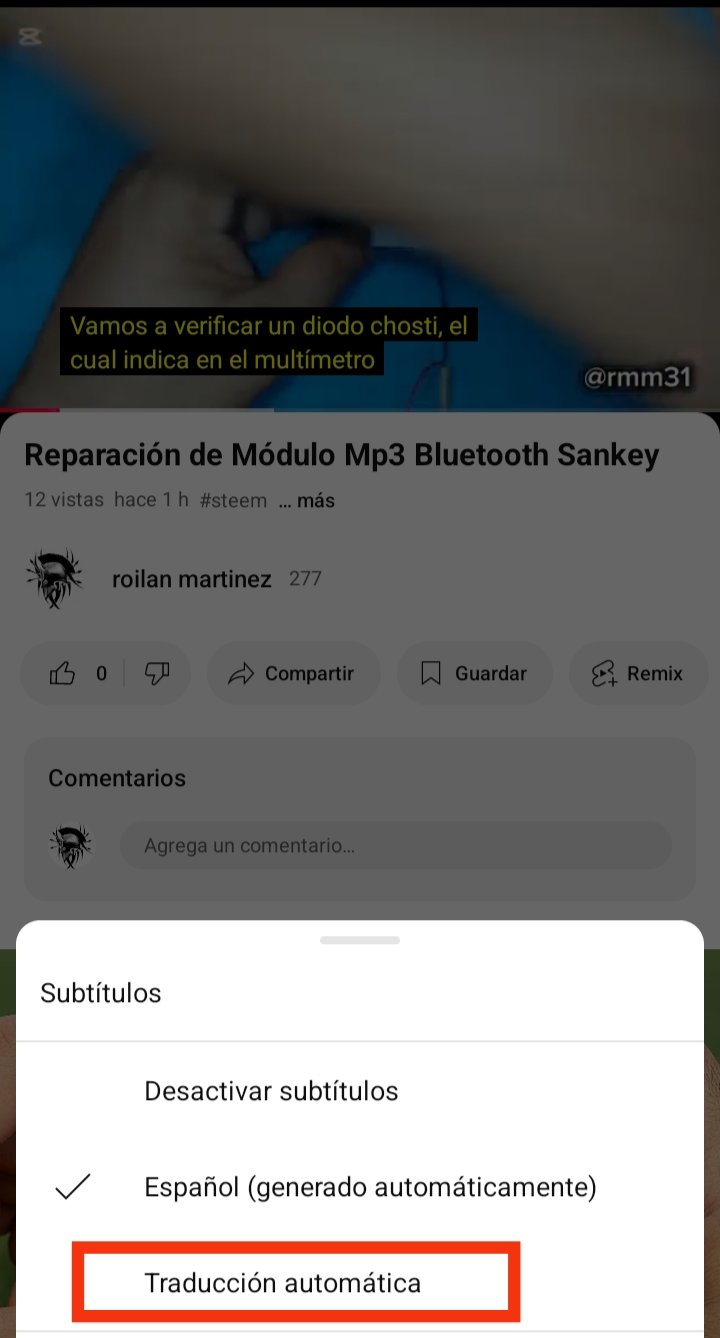This screenshot has width=720, height=1338.
Task: Dislike the video with thumbs down
Action: [157, 674]
